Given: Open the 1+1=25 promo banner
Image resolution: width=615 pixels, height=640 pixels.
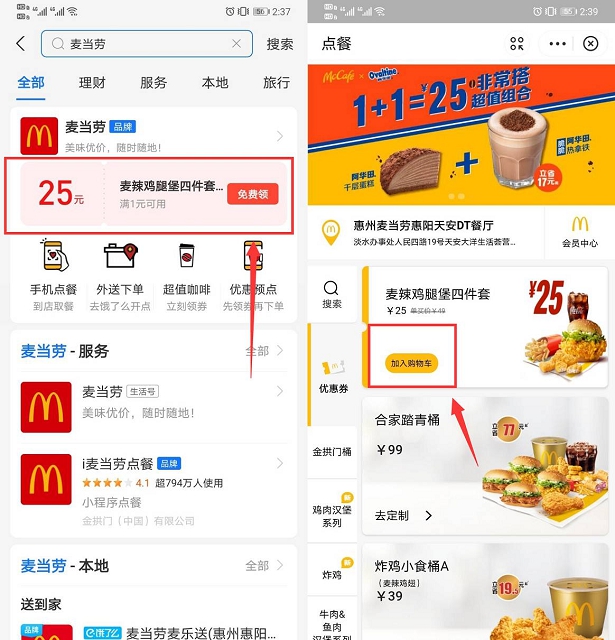Looking at the screenshot, I should (461, 130).
